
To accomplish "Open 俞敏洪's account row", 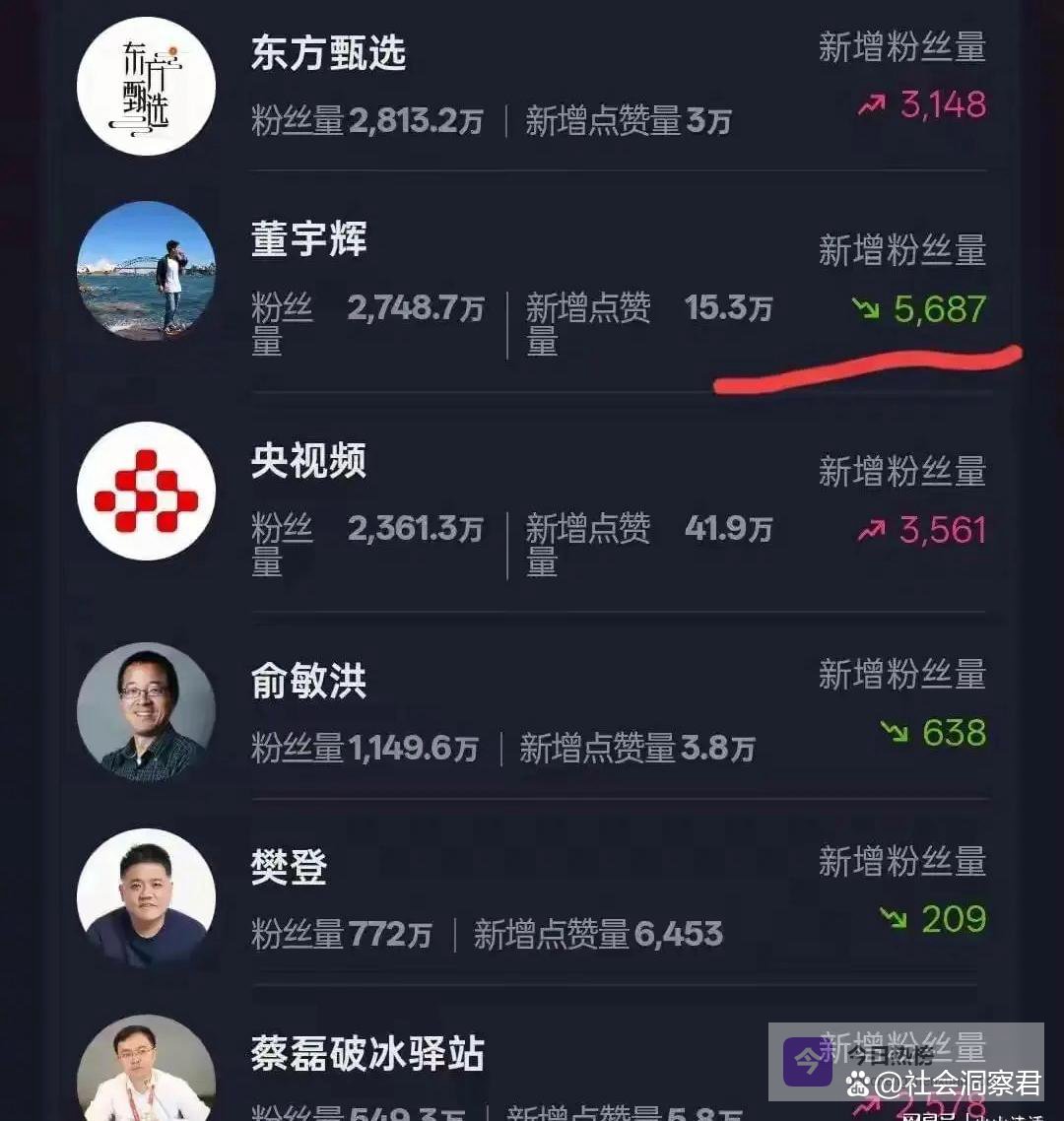I will [x=309, y=681].
